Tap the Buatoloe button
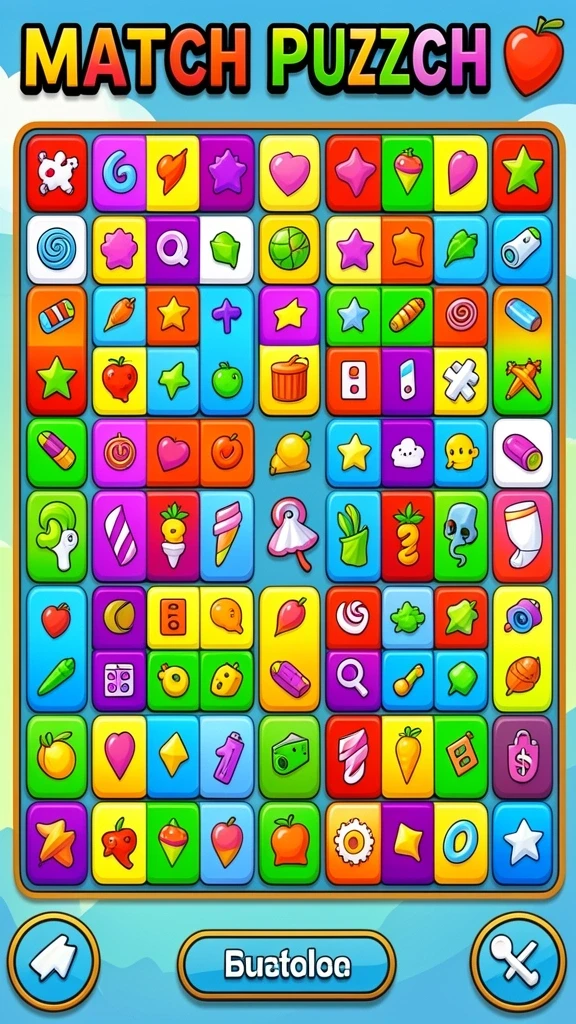 coord(287,964)
